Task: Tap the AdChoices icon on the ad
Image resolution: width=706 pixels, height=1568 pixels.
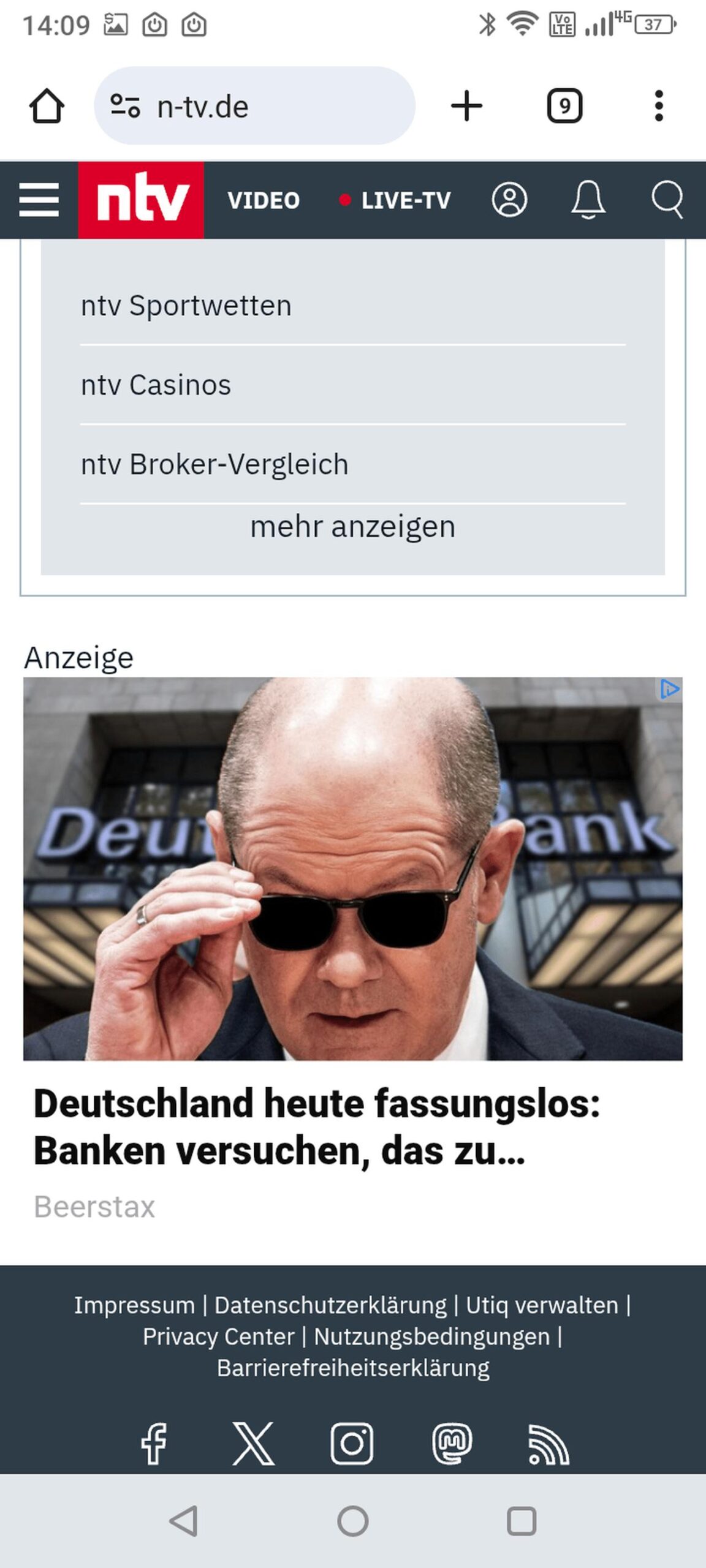Action: coord(669,689)
